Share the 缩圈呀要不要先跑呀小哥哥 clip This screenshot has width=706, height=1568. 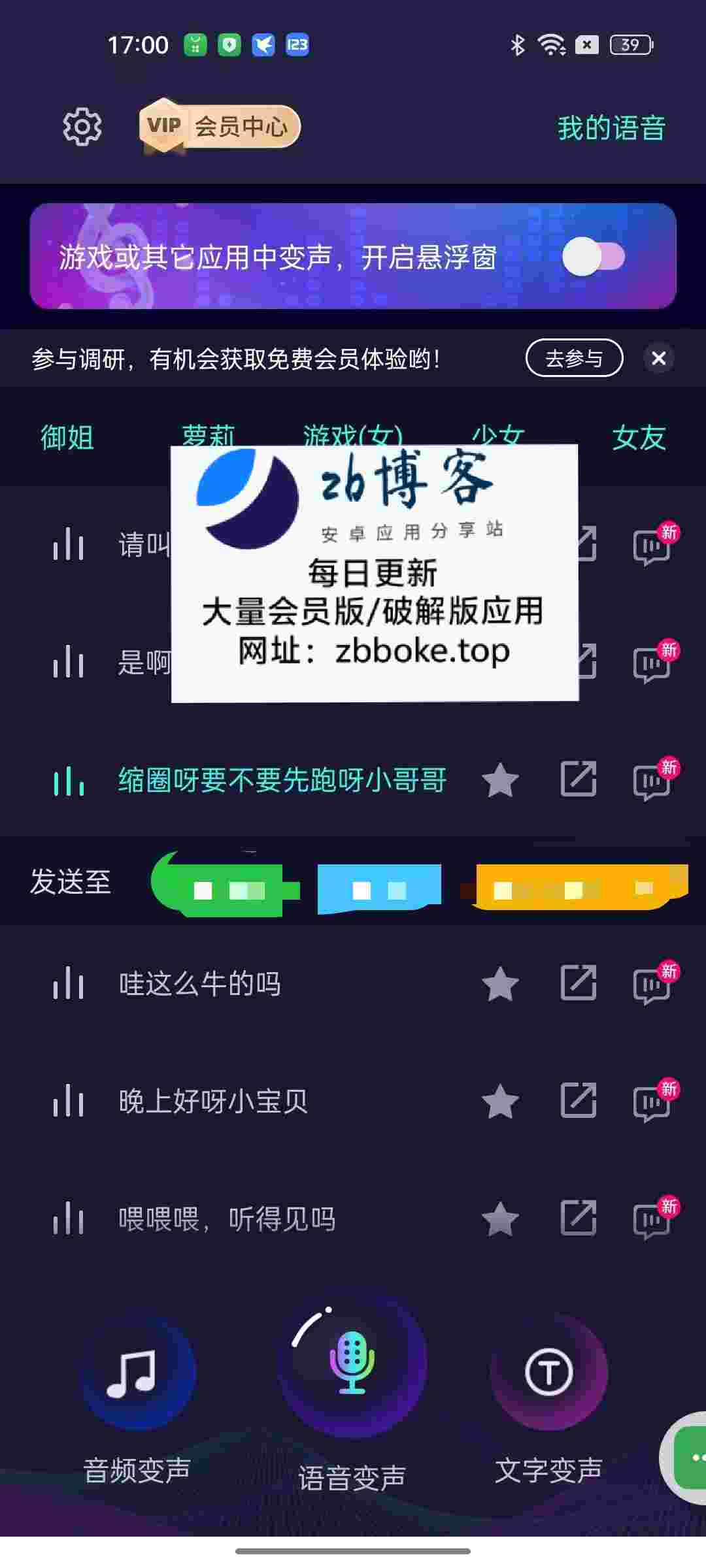click(x=579, y=779)
